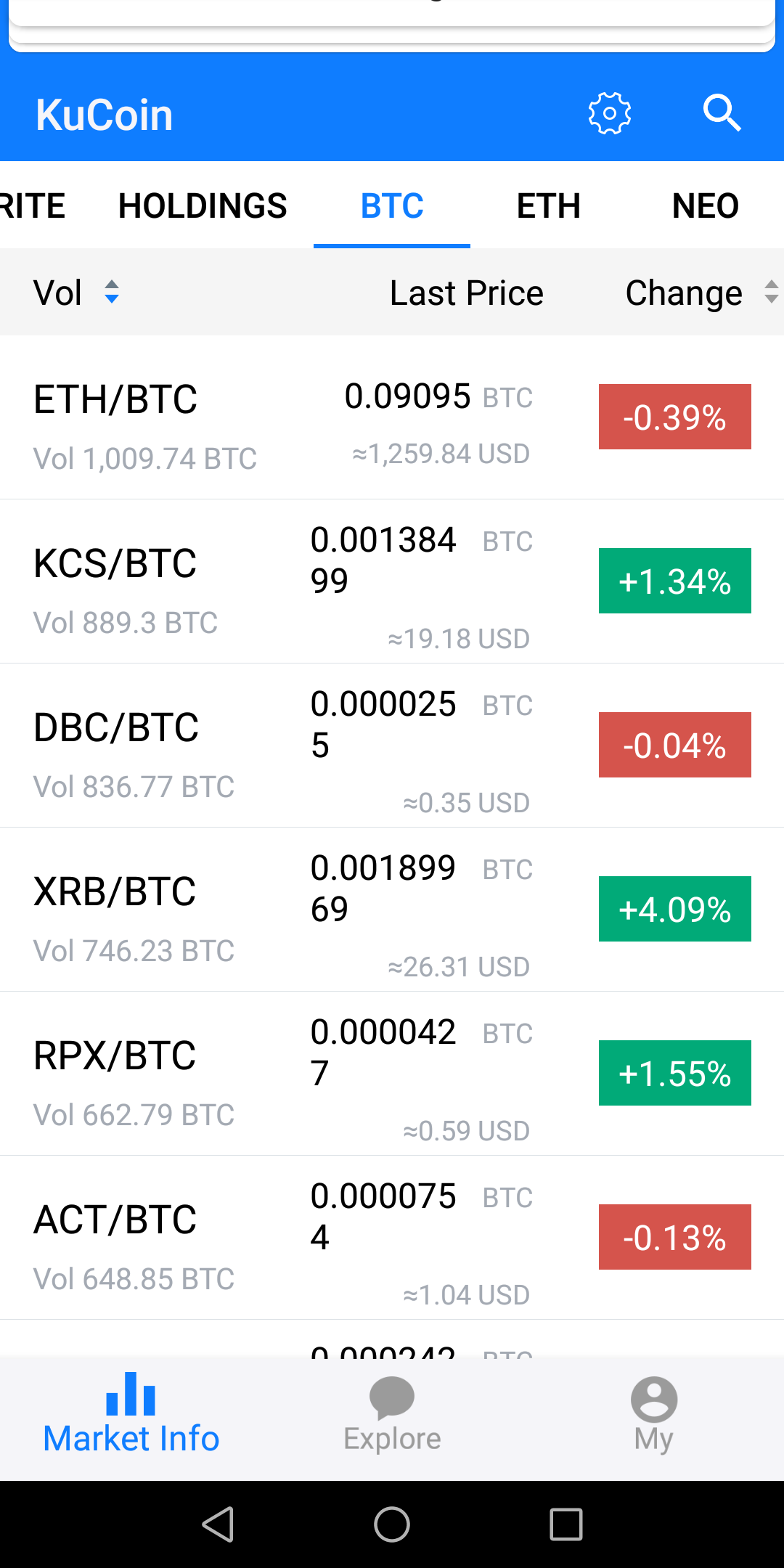Open the My account tab
The width and height of the screenshot is (784, 1568).
click(x=653, y=1416)
